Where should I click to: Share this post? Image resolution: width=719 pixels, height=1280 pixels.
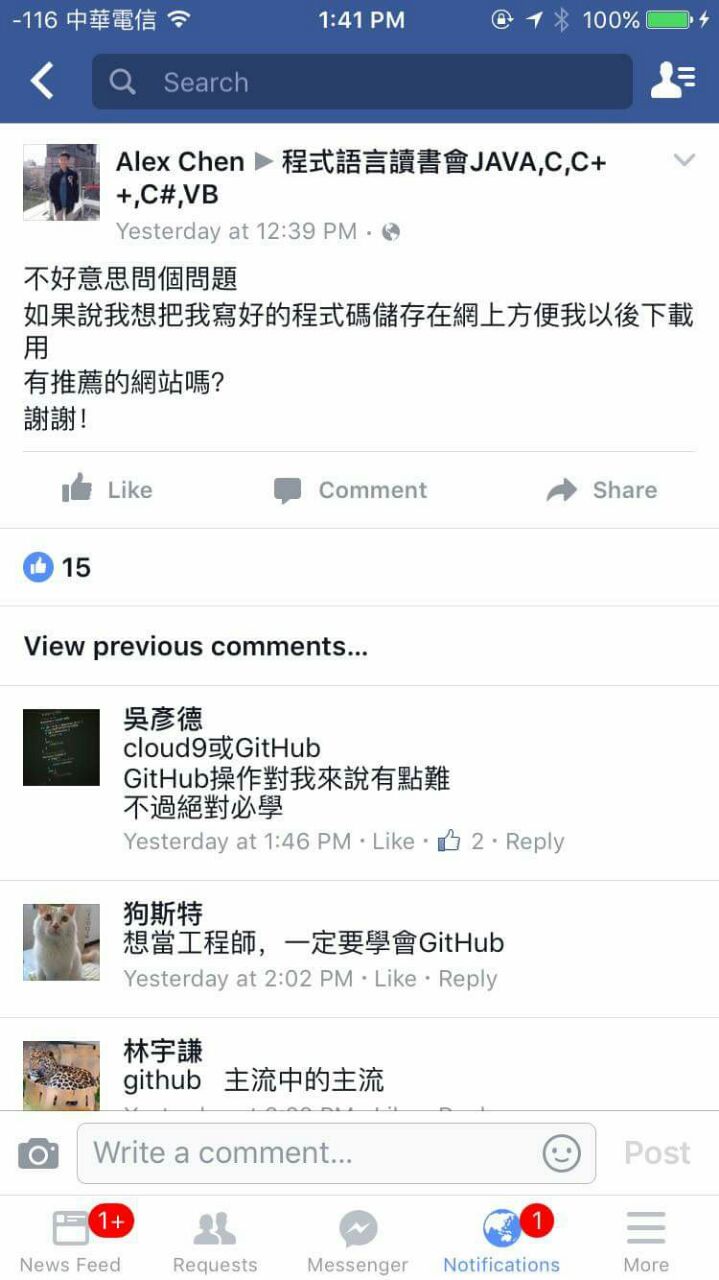click(x=602, y=490)
